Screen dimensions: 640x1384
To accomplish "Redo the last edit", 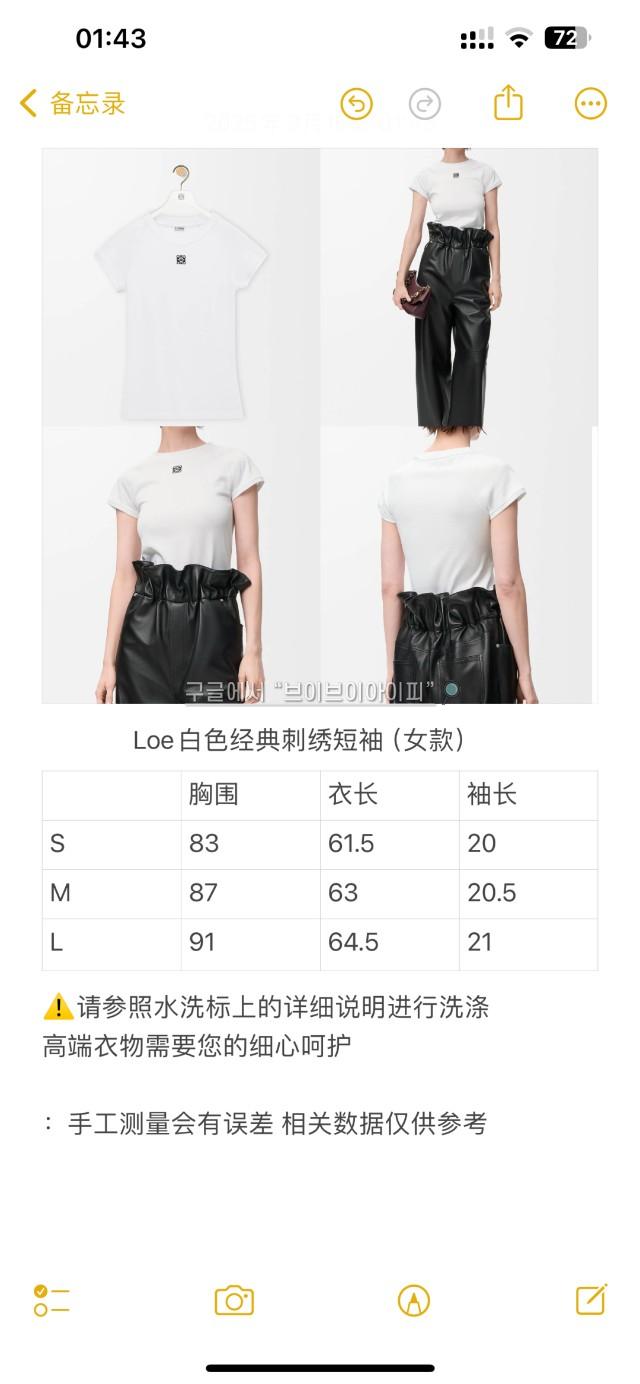I will pyautogui.click(x=425, y=103).
